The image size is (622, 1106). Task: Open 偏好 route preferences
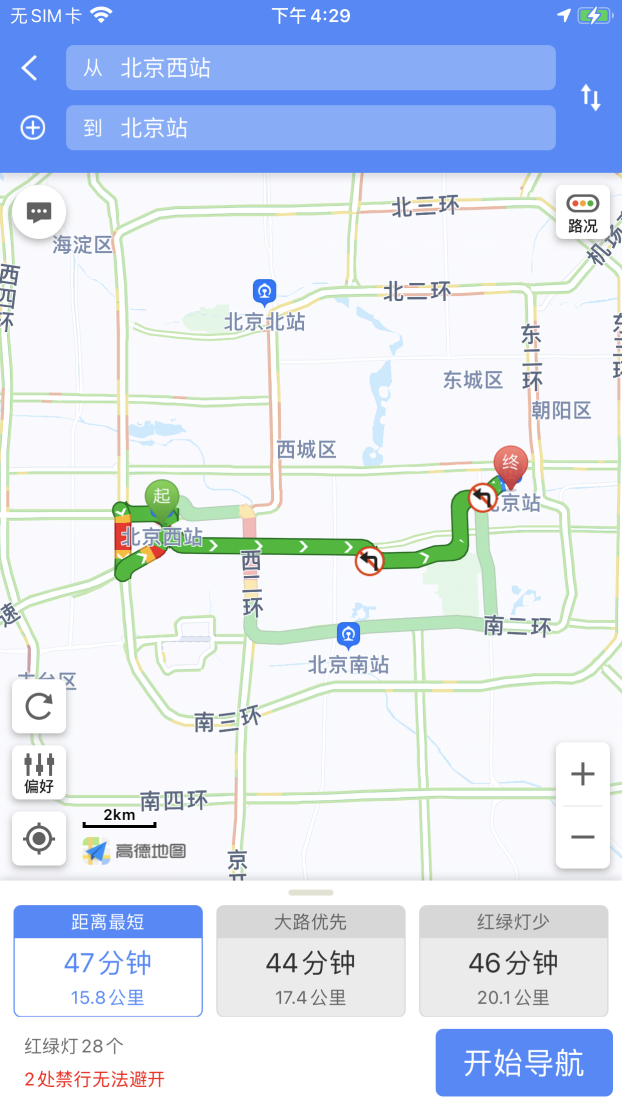point(39,772)
